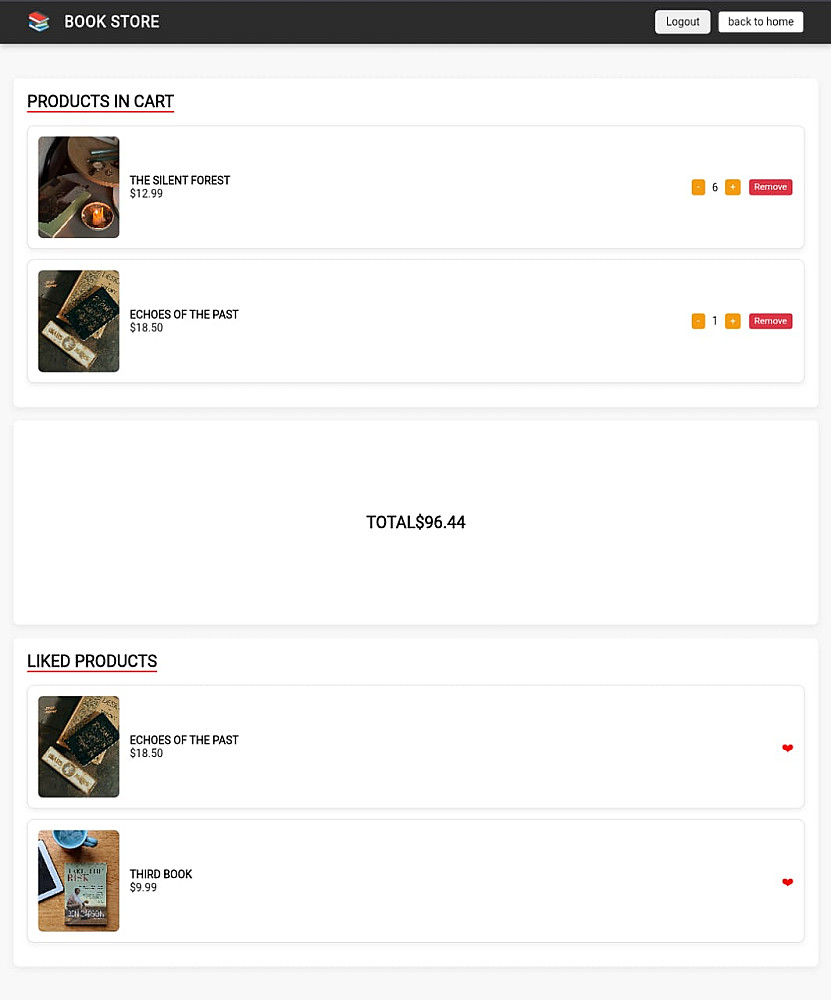Decrease quantity of The Silent Forest
This screenshot has height=1000, width=831.
click(698, 187)
